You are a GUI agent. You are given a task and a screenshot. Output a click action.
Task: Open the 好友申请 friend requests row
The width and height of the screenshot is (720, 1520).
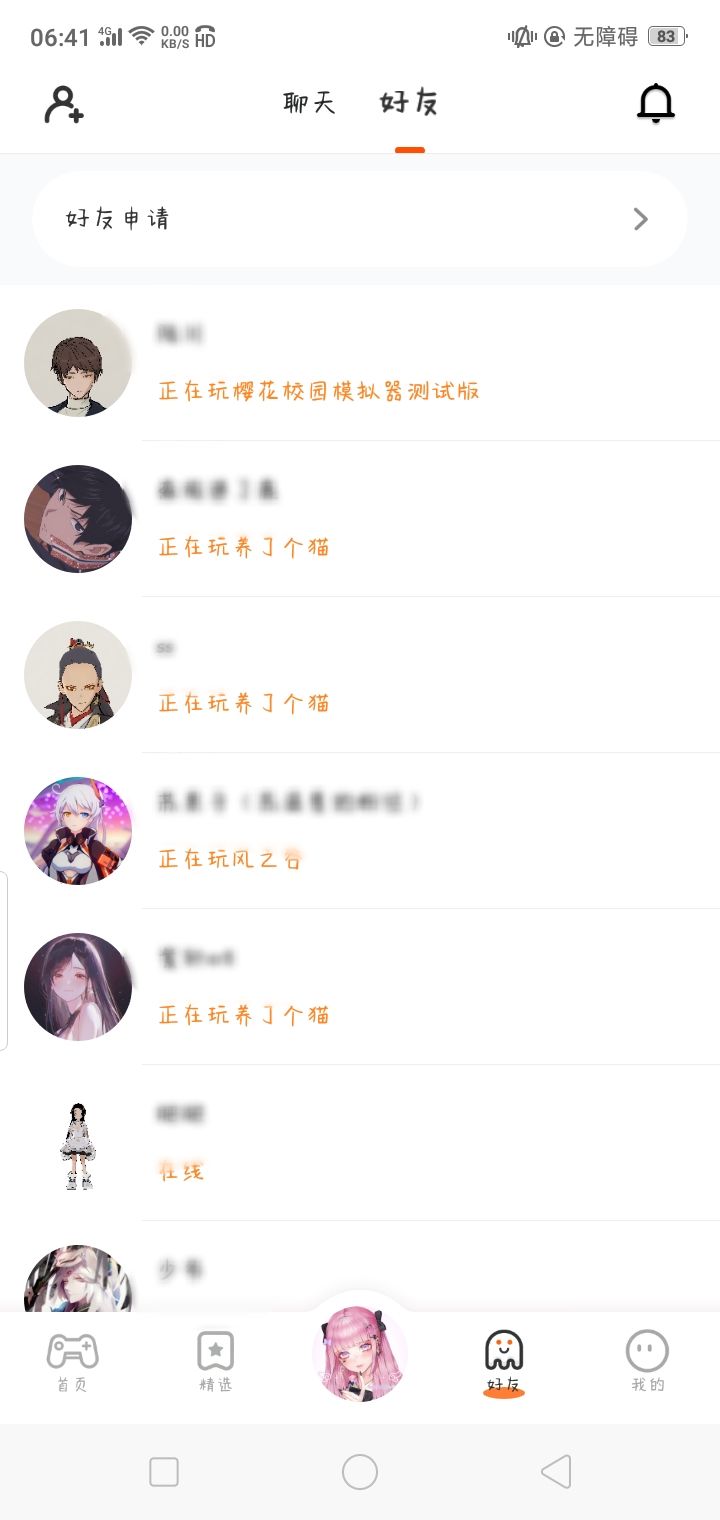click(x=360, y=219)
